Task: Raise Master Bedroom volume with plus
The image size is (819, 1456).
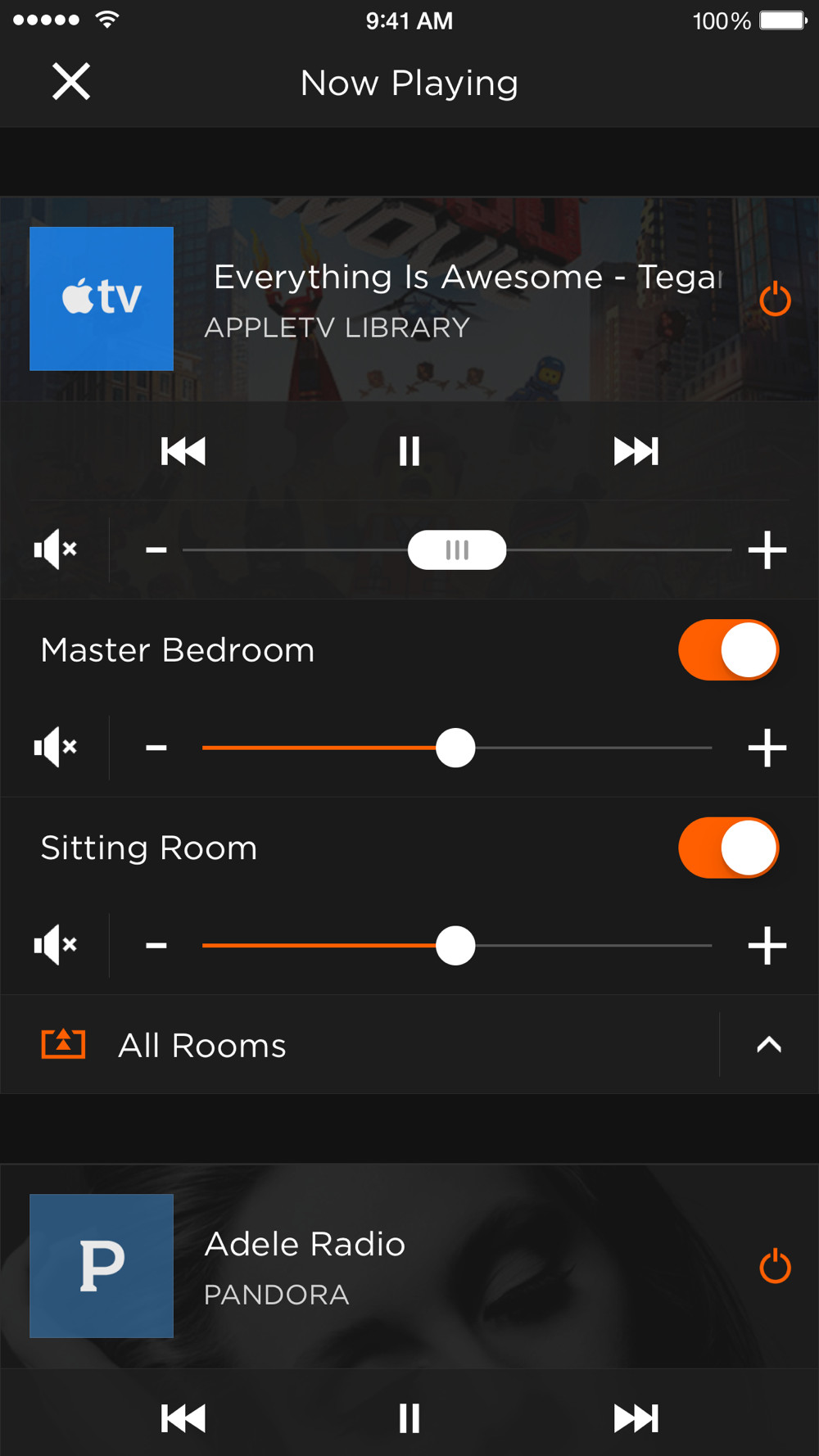Action: (767, 748)
